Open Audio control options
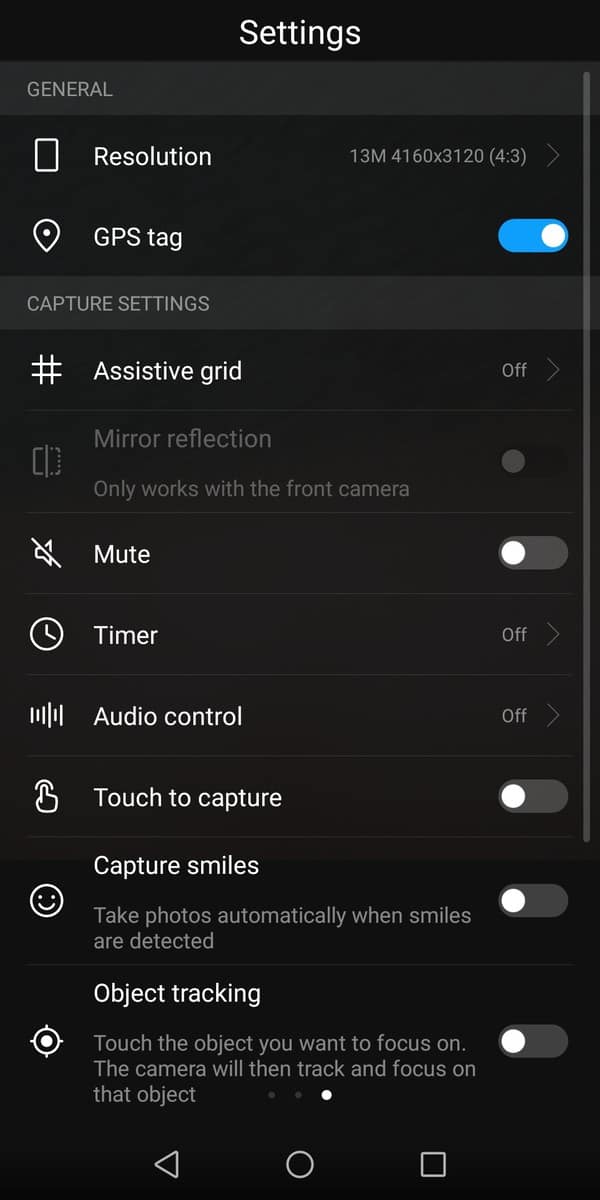 pos(300,716)
